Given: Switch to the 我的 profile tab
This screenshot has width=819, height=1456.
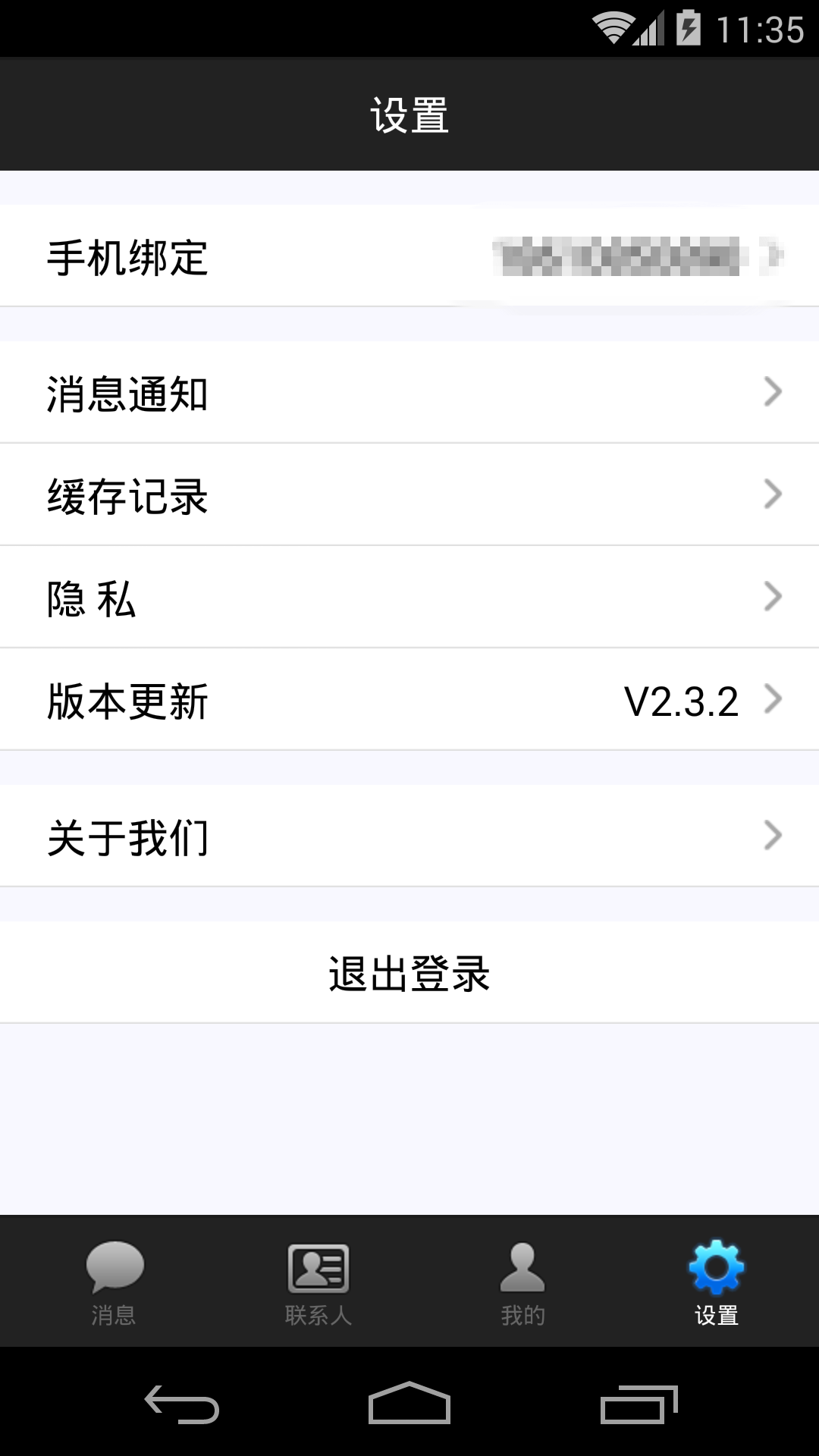Looking at the screenshot, I should tap(522, 1282).
